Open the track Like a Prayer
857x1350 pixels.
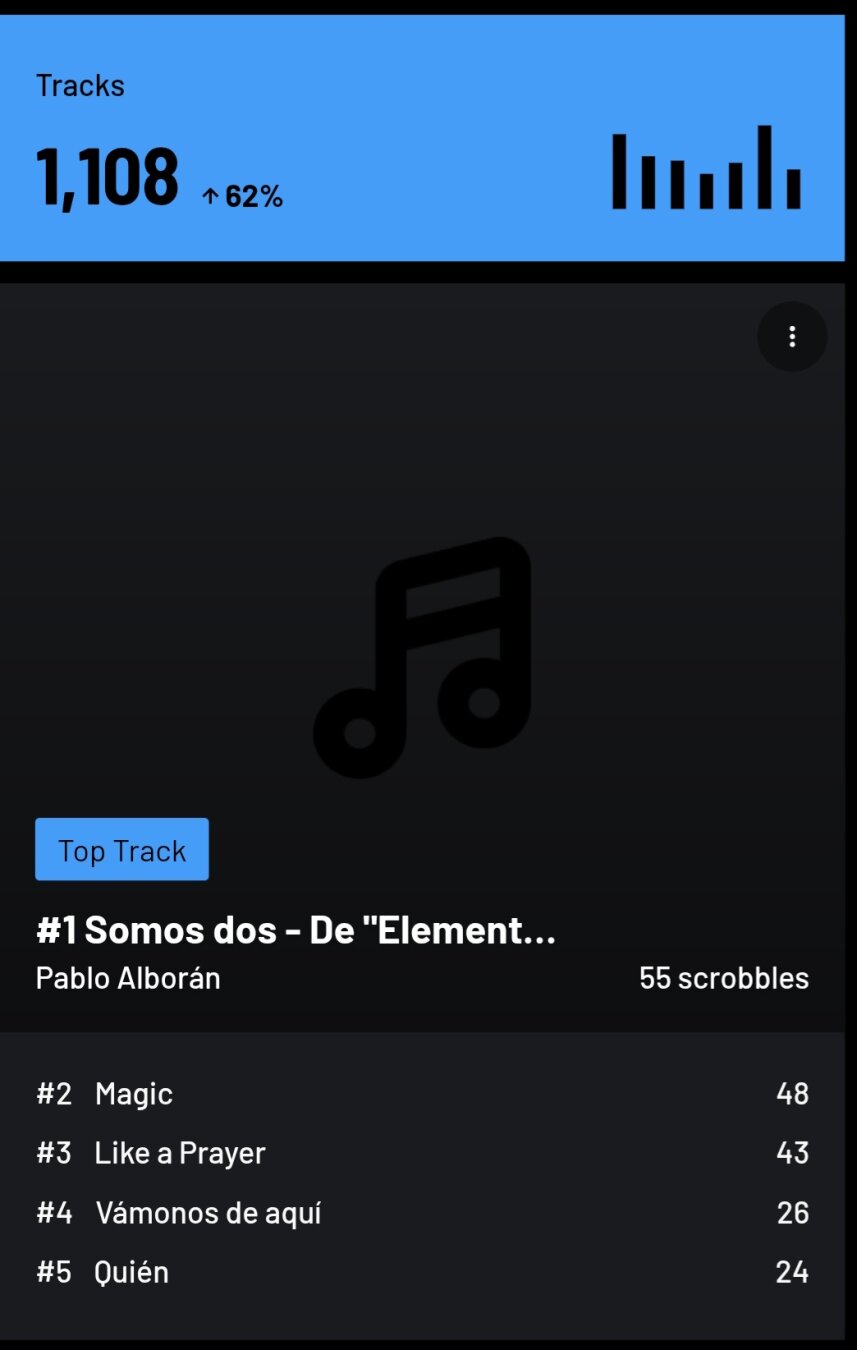(x=180, y=1153)
